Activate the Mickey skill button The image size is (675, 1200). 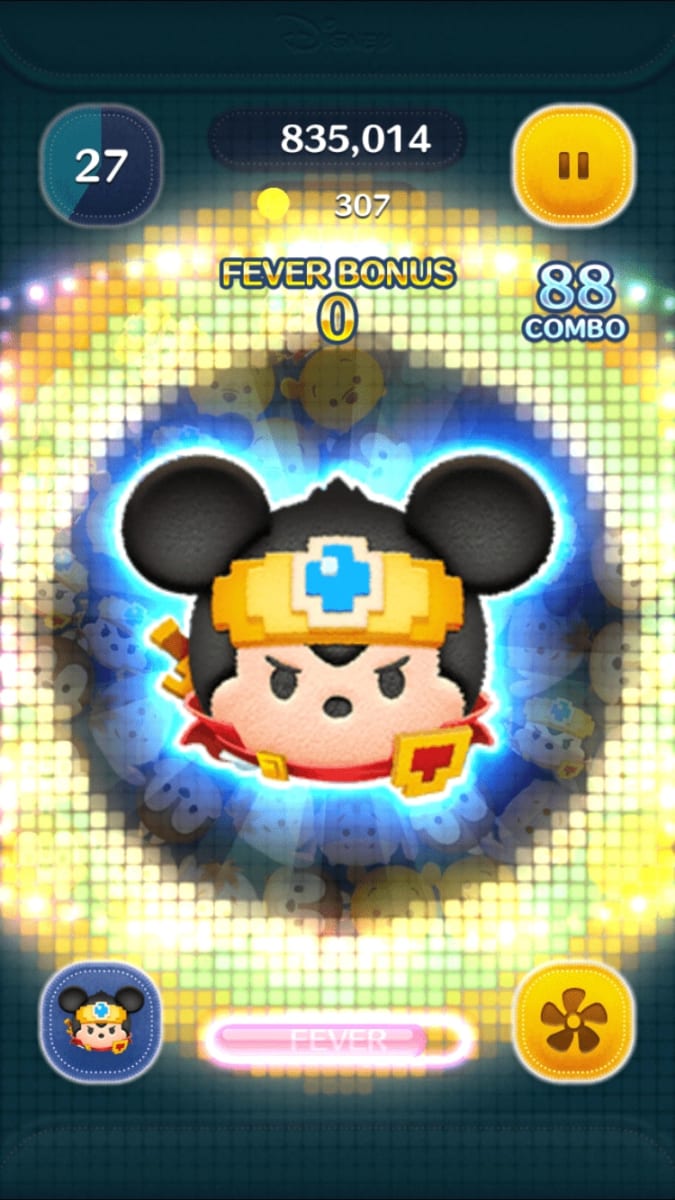[101, 1021]
